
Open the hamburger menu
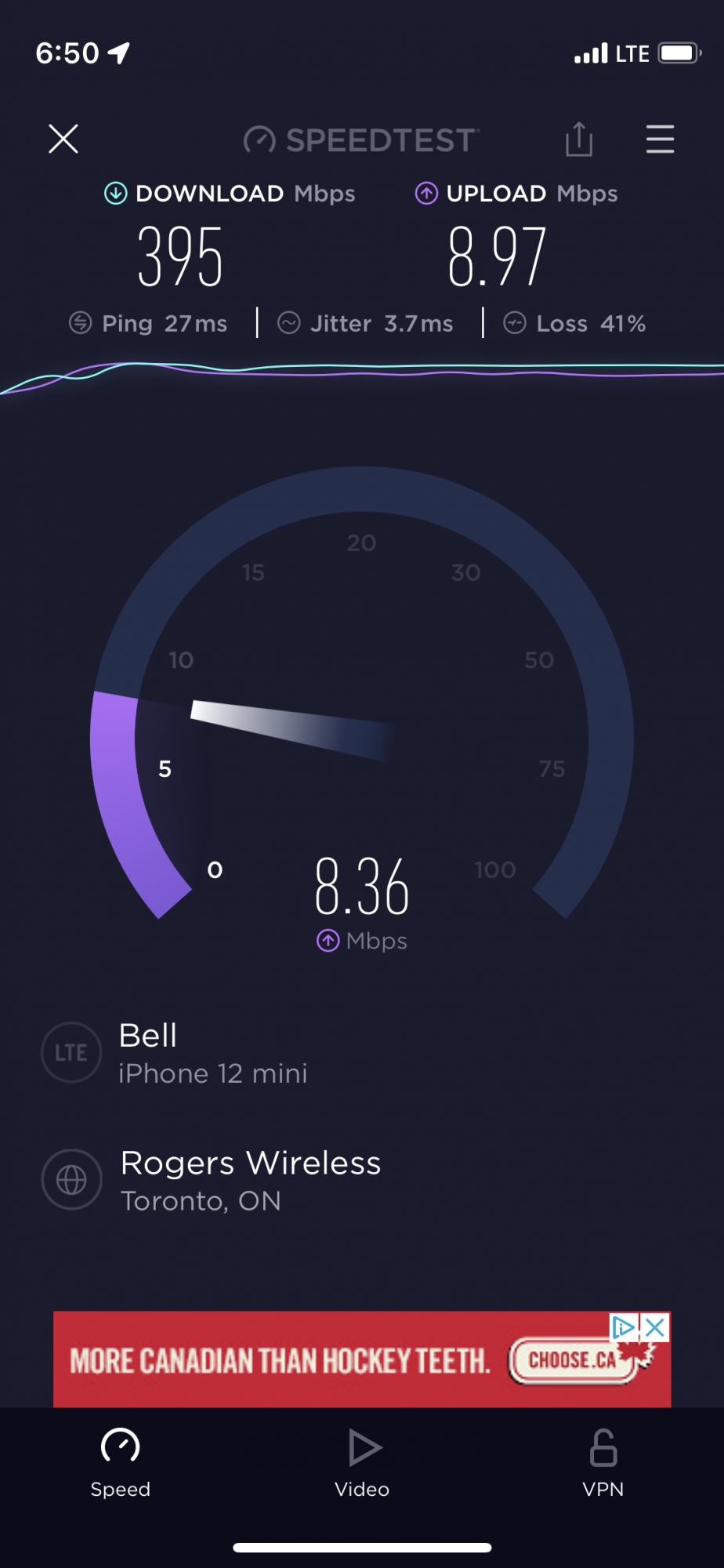tap(660, 139)
